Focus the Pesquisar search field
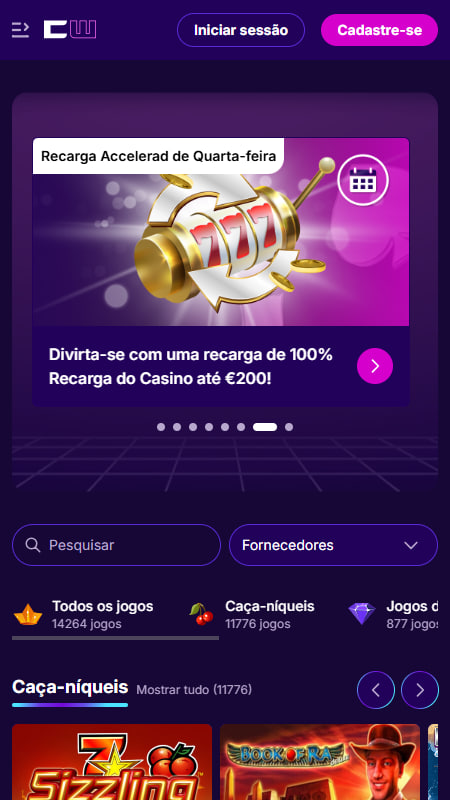This screenshot has width=450, height=800. (116, 545)
